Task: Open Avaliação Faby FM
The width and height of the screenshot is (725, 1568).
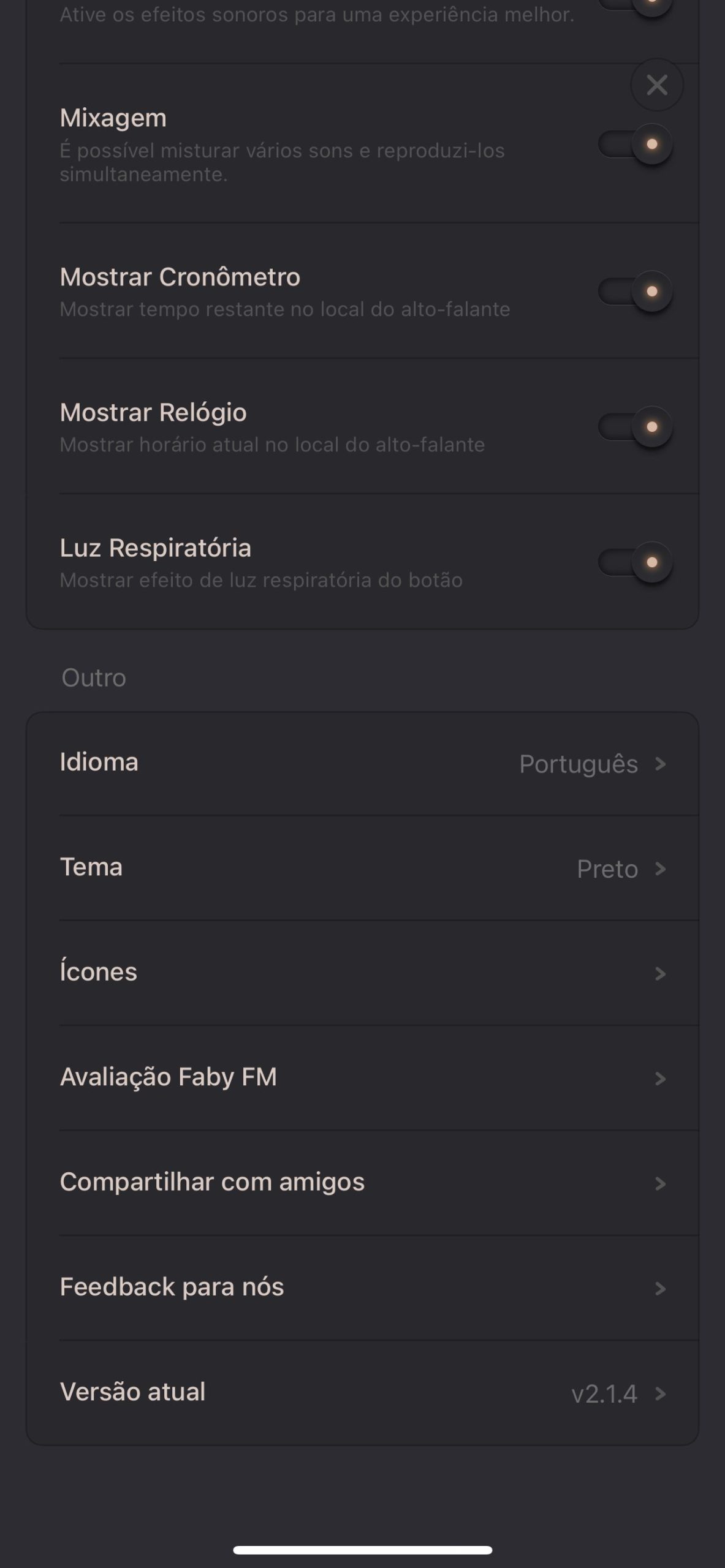Action: coord(362,1077)
